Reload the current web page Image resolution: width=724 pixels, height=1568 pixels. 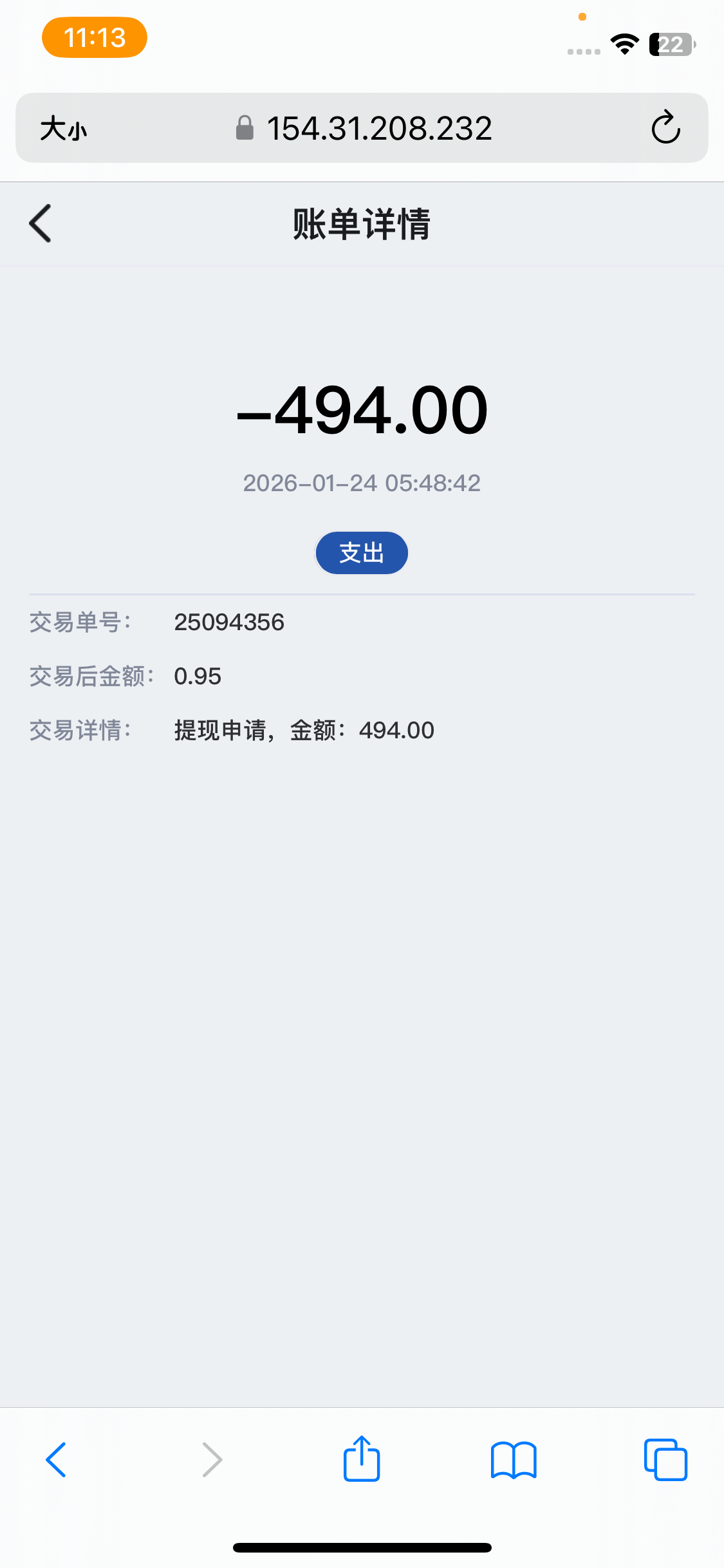pyautogui.click(x=665, y=127)
